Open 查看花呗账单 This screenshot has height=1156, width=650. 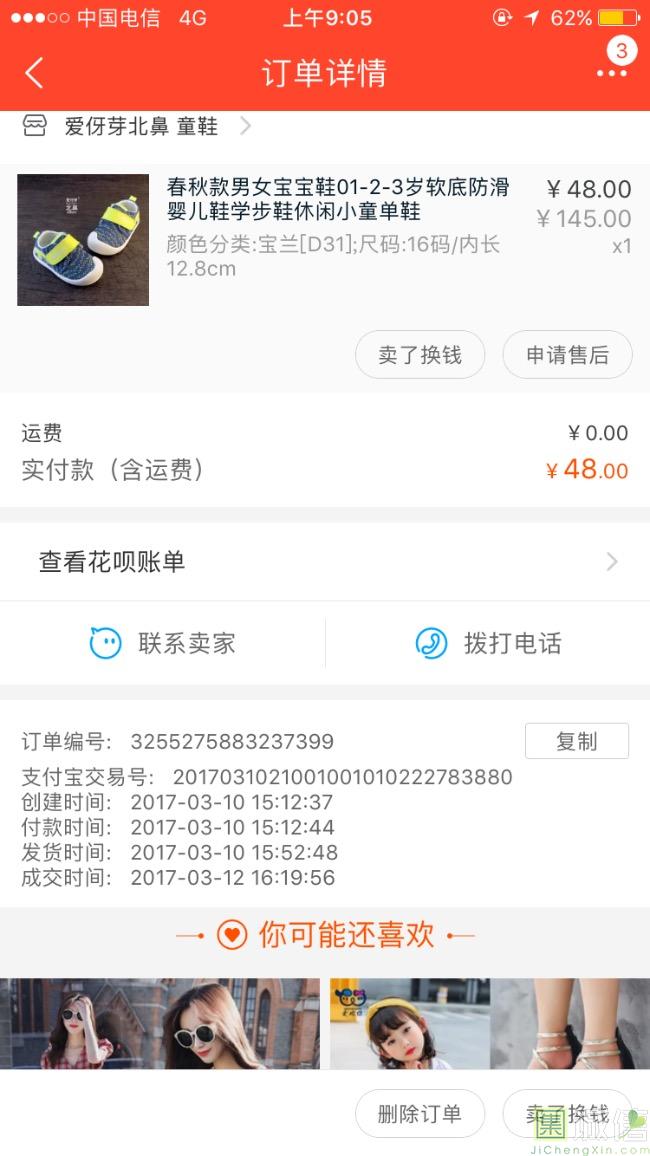pos(325,562)
